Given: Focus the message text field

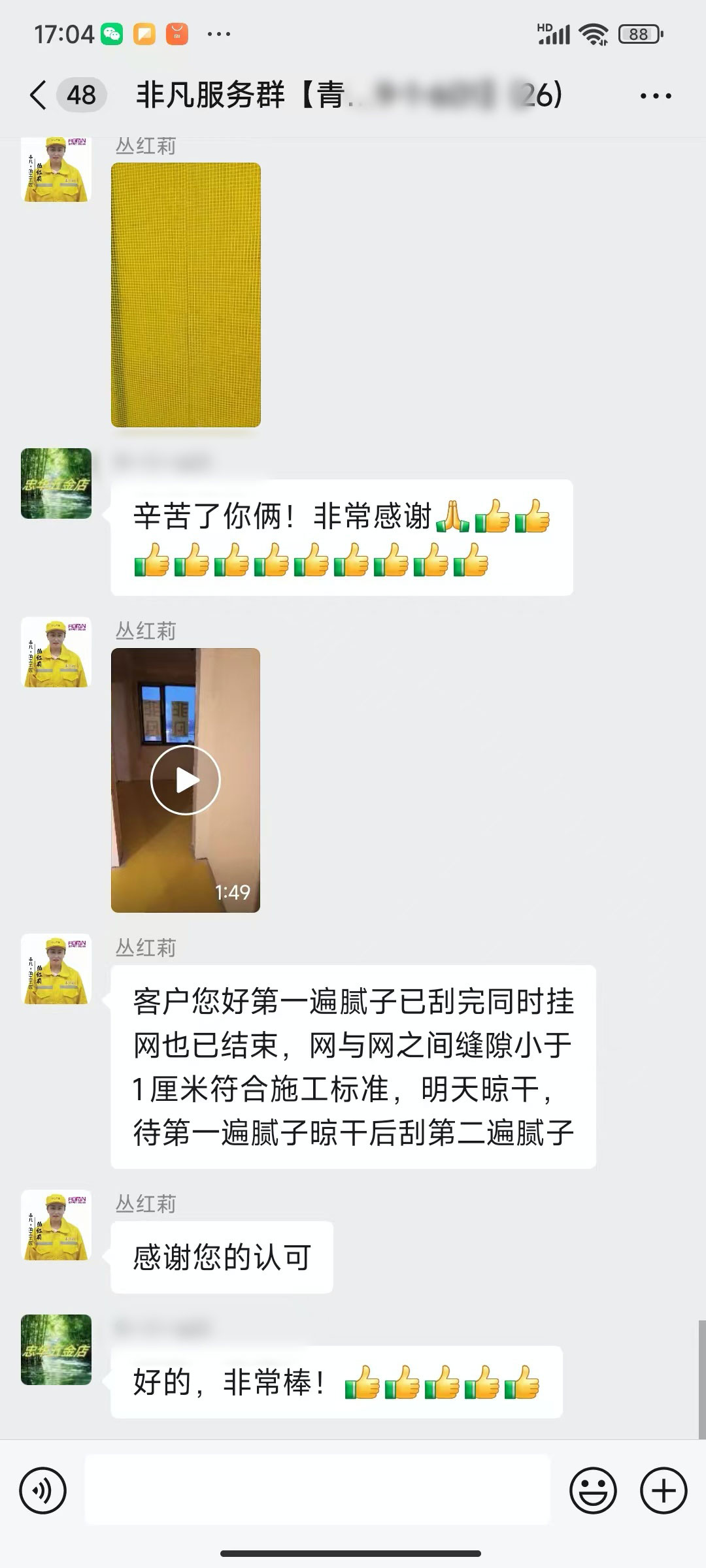Looking at the screenshot, I should coord(318,1490).
